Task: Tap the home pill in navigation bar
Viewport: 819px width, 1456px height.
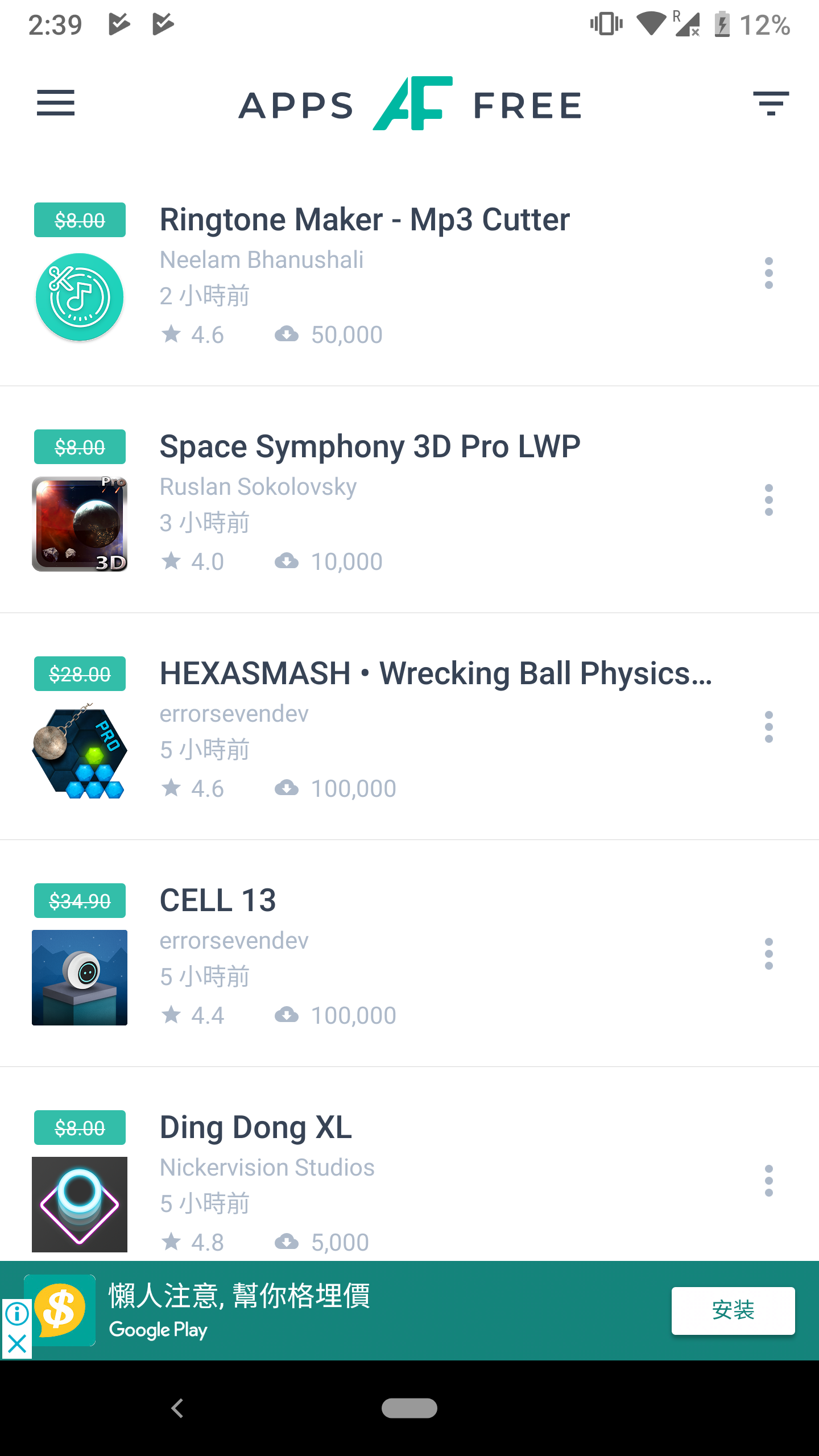Action: (409, 1408)
